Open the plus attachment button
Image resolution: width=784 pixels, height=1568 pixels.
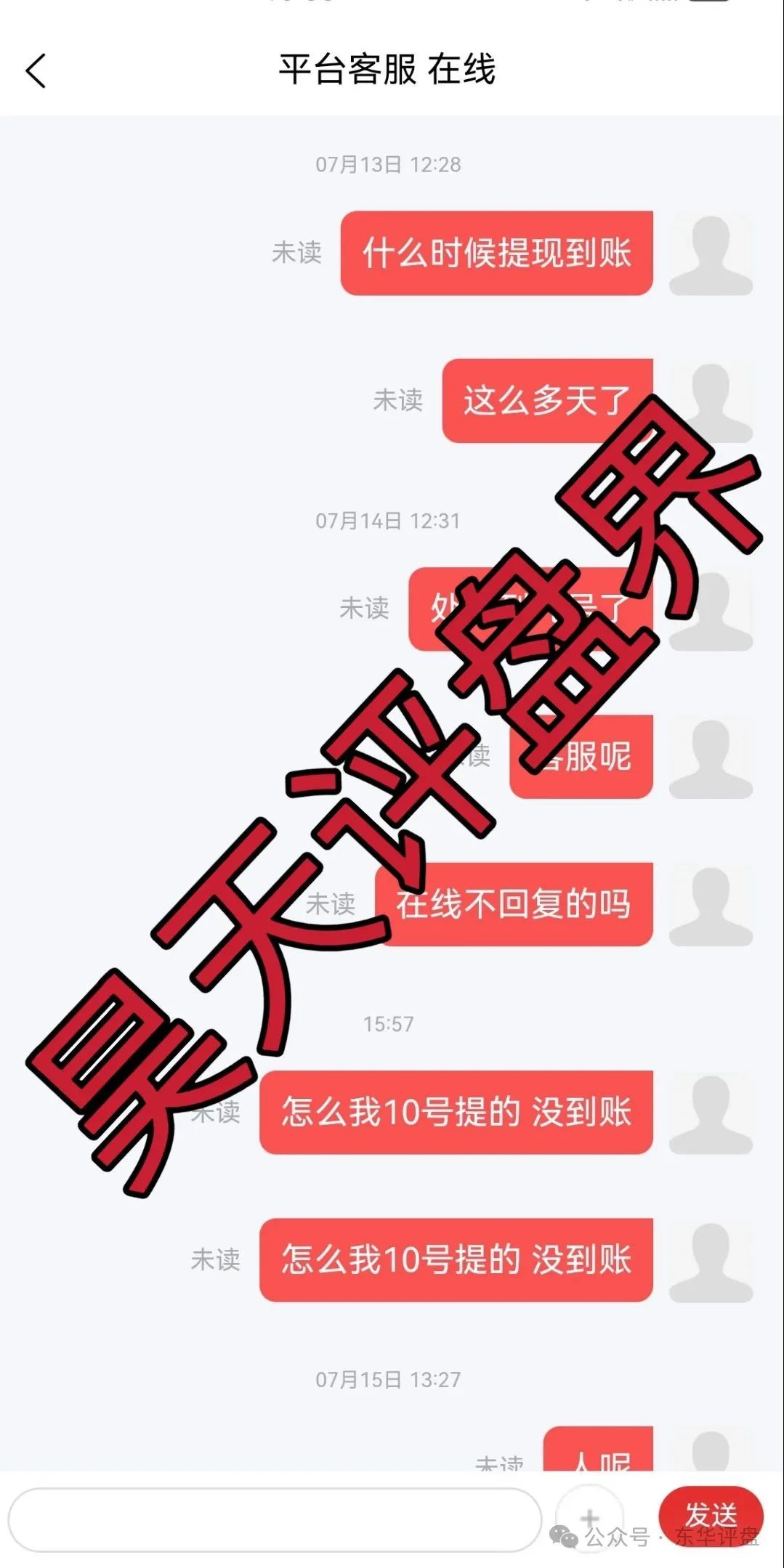(589, 1517)
